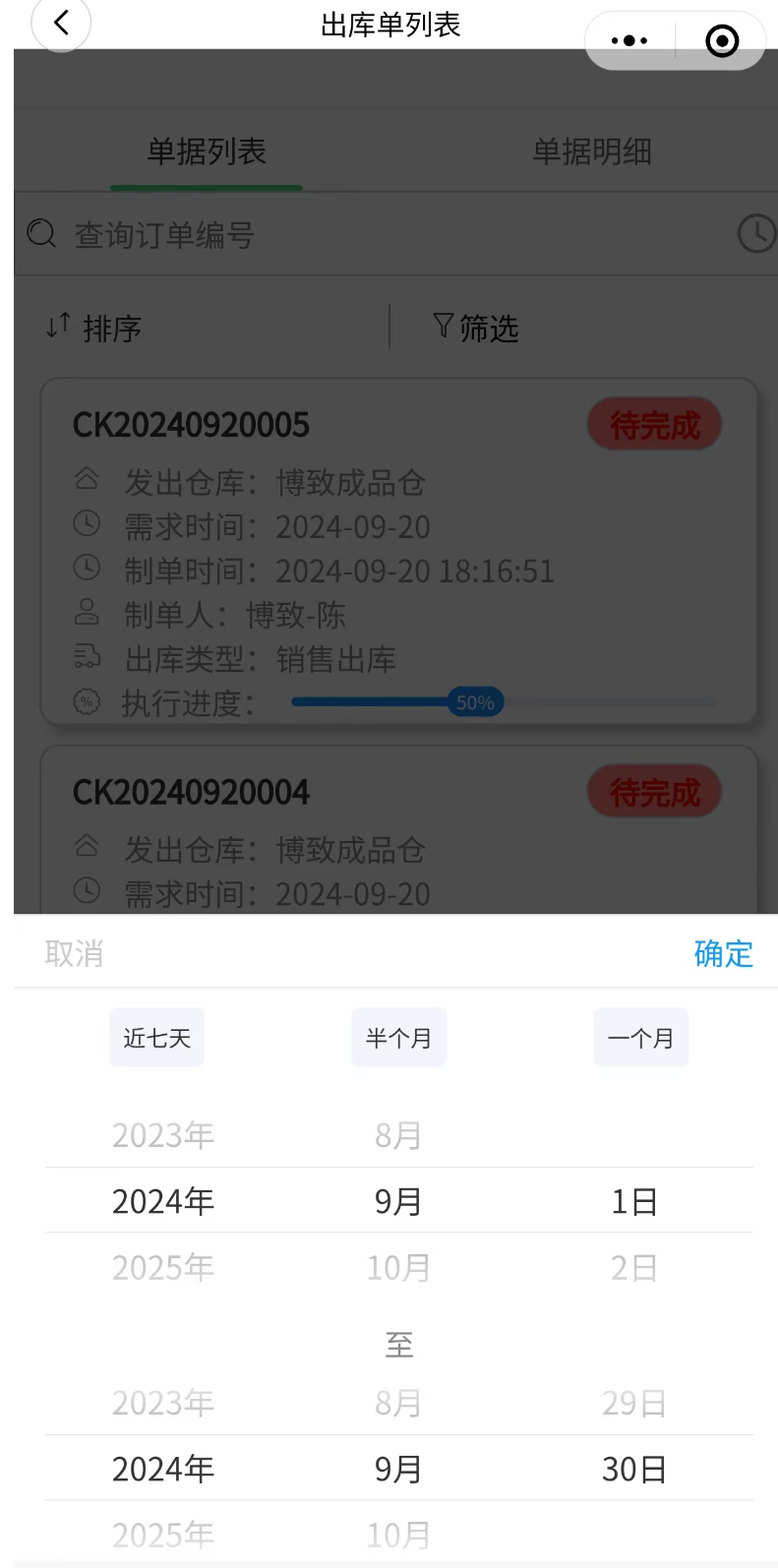Select the 近七天 quick range
Image resolution: width=778 pixels, height=1568 pixels.
[x=157, y=1038]
